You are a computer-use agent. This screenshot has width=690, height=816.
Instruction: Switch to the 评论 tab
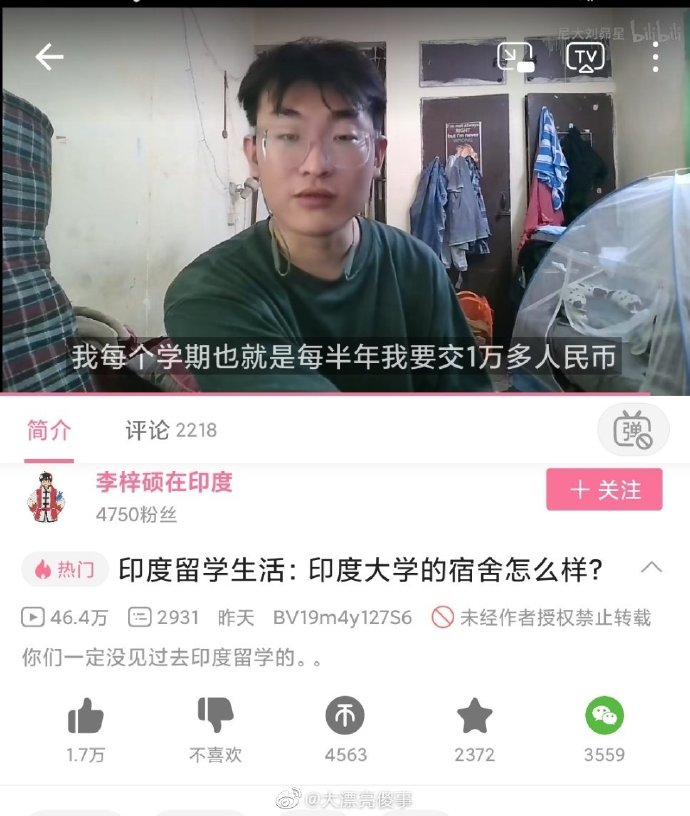(170, 430)
